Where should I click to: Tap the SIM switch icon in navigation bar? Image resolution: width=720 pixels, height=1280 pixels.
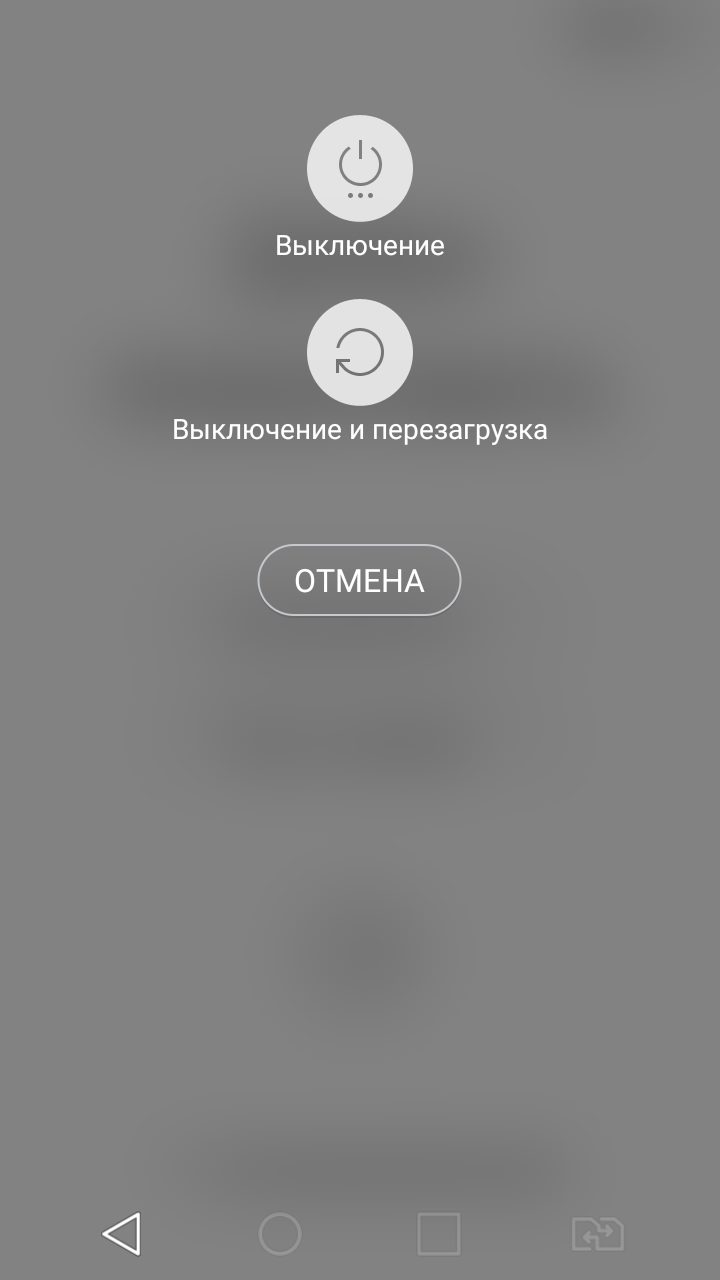point(598,1234)
